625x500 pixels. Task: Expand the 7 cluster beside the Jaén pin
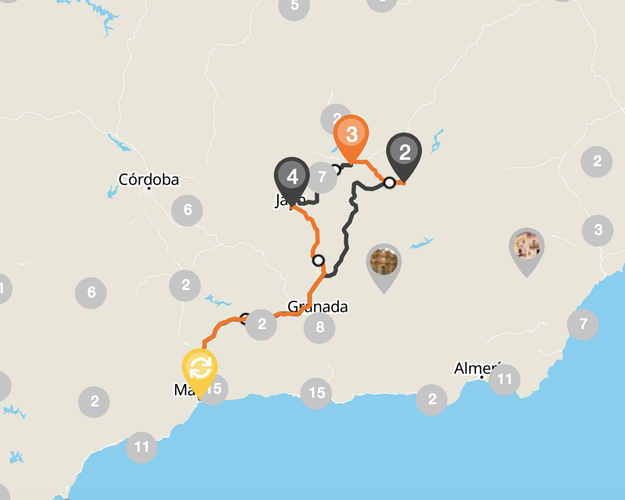[321, 179]
